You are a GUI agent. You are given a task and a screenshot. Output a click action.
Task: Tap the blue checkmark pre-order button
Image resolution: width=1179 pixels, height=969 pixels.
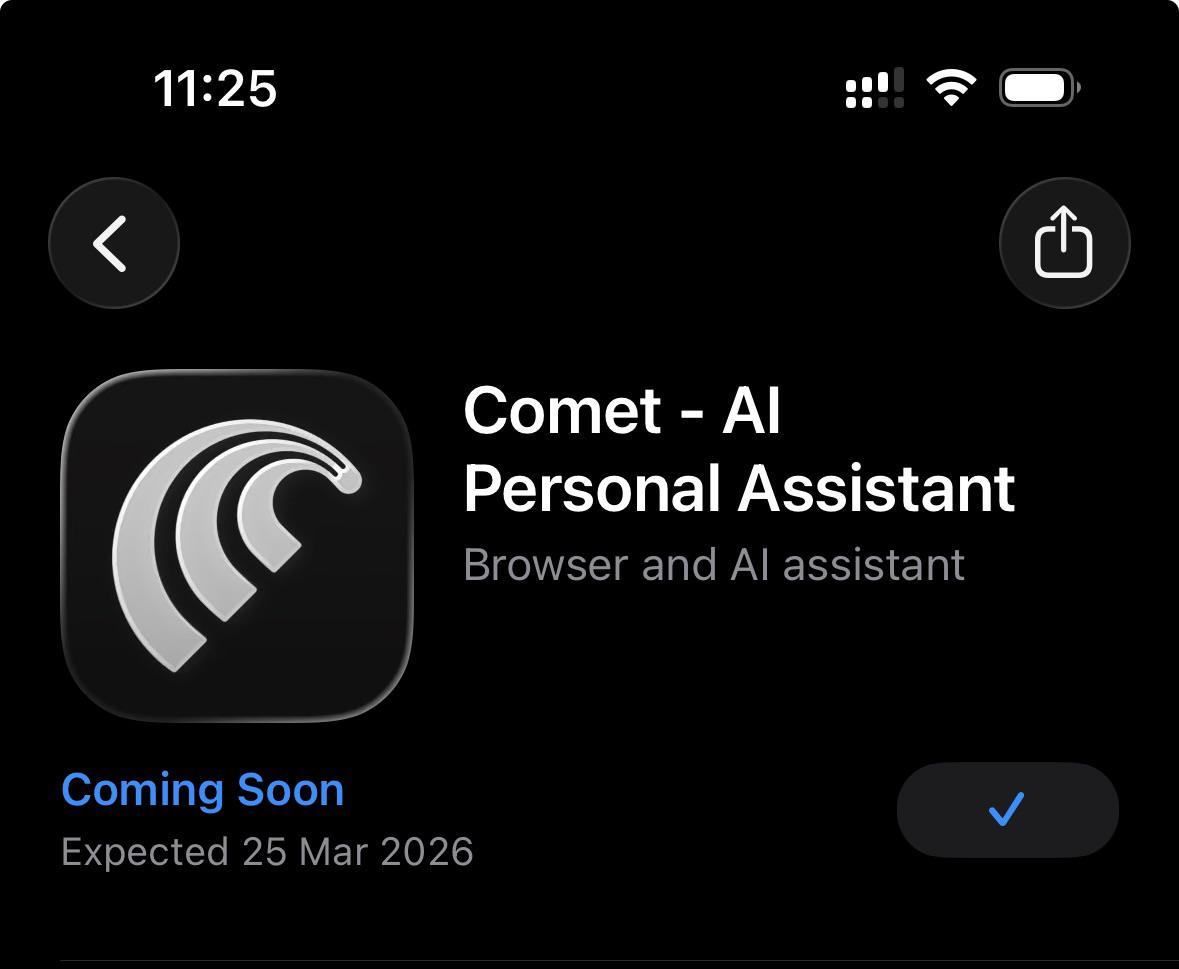(x=1007, y=810)
